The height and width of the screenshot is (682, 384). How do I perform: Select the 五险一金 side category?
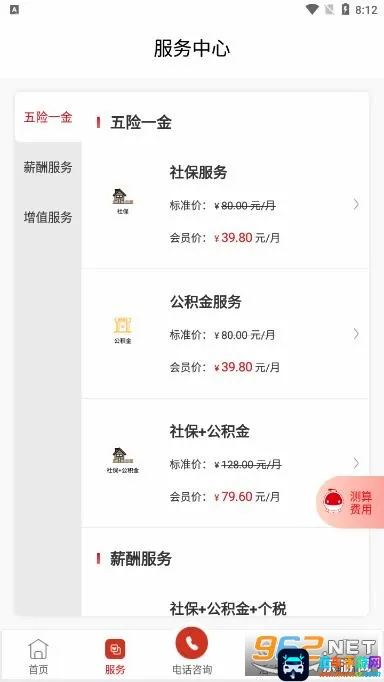(x=48, y=117)
